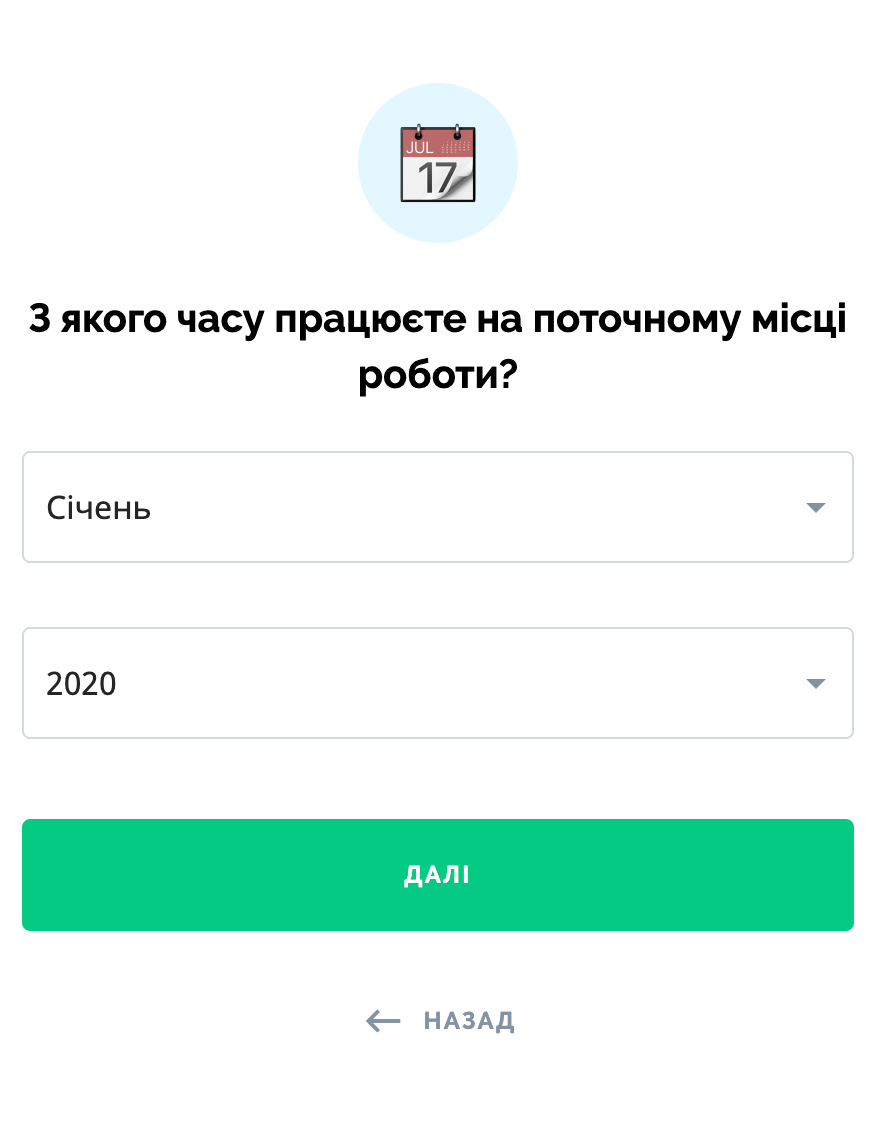Screen dimensions: 875x1128
Task: Open the month dropdown showing Січень
Action: [437, 507]
